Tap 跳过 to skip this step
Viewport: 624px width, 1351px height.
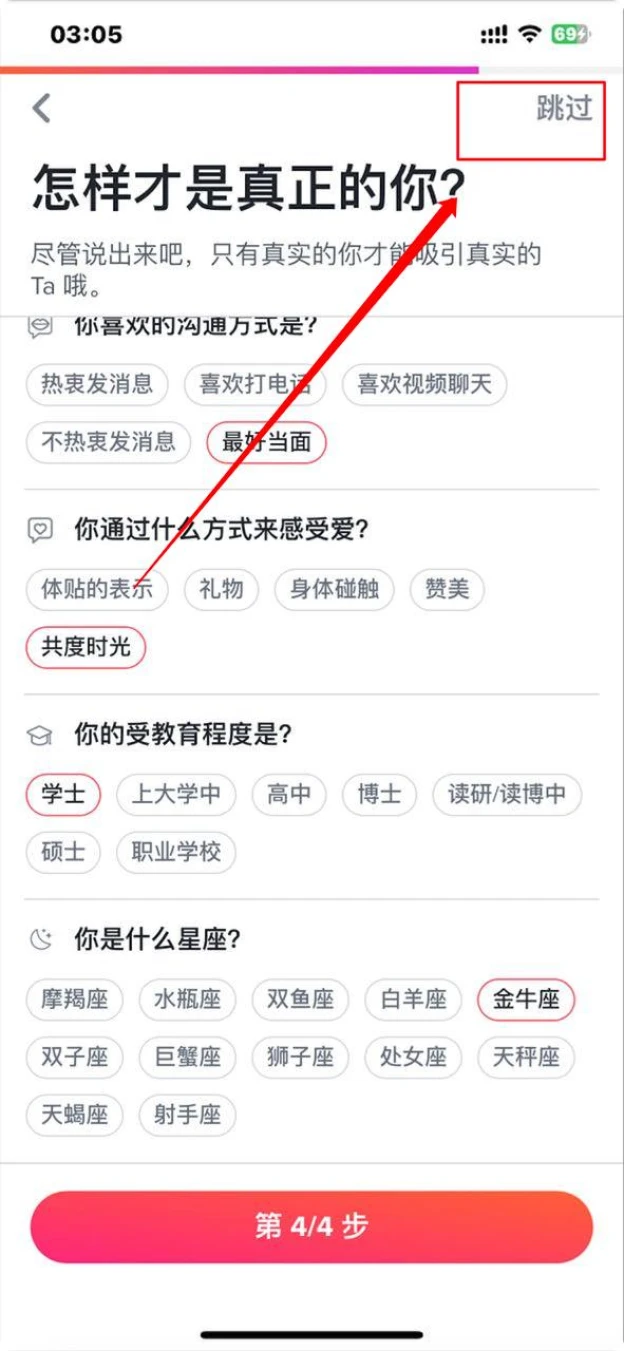coord(564,108)
